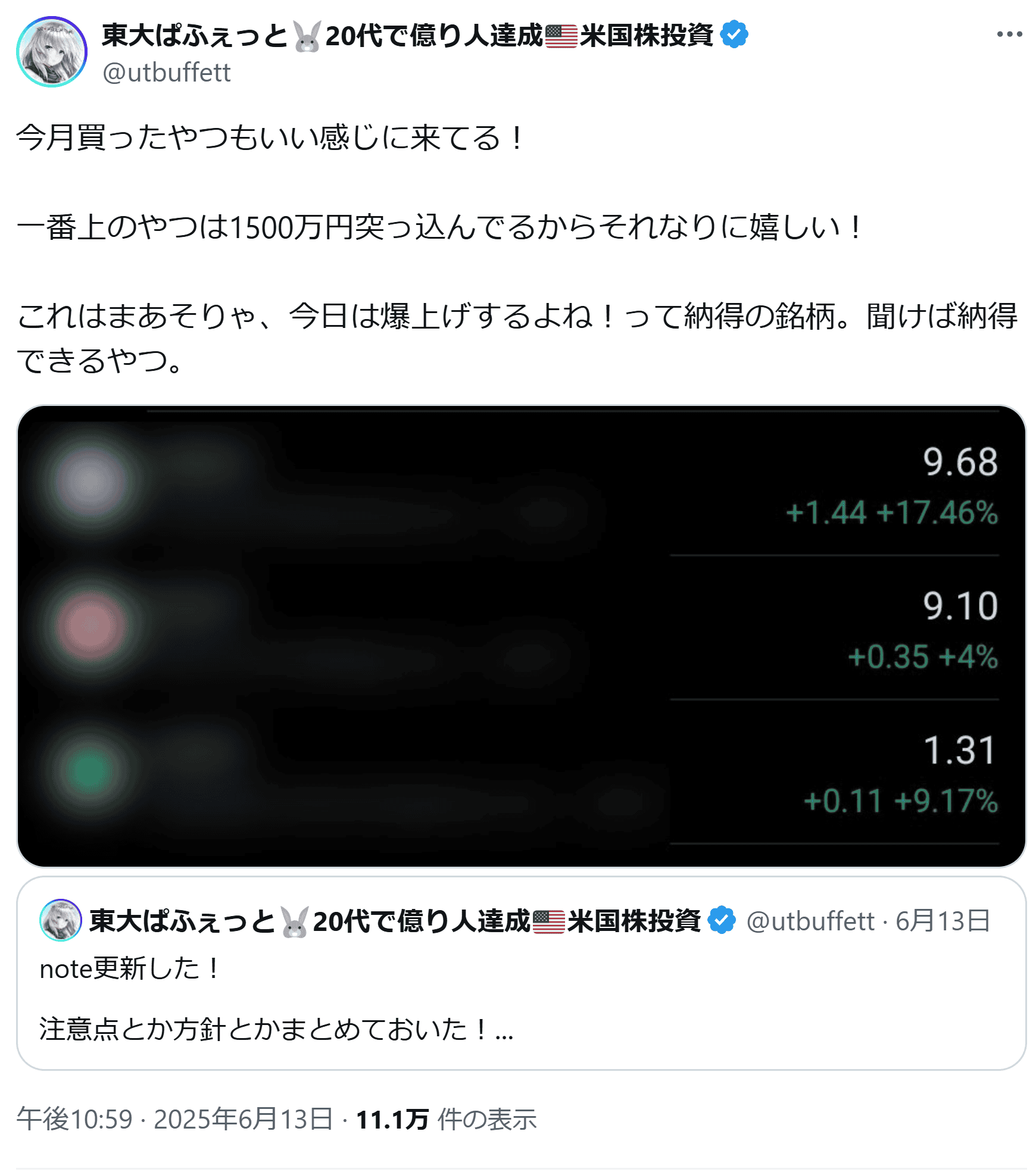Enlarge the attached stock price screenshot
Screen dimensions: 1036x1175
521,635
